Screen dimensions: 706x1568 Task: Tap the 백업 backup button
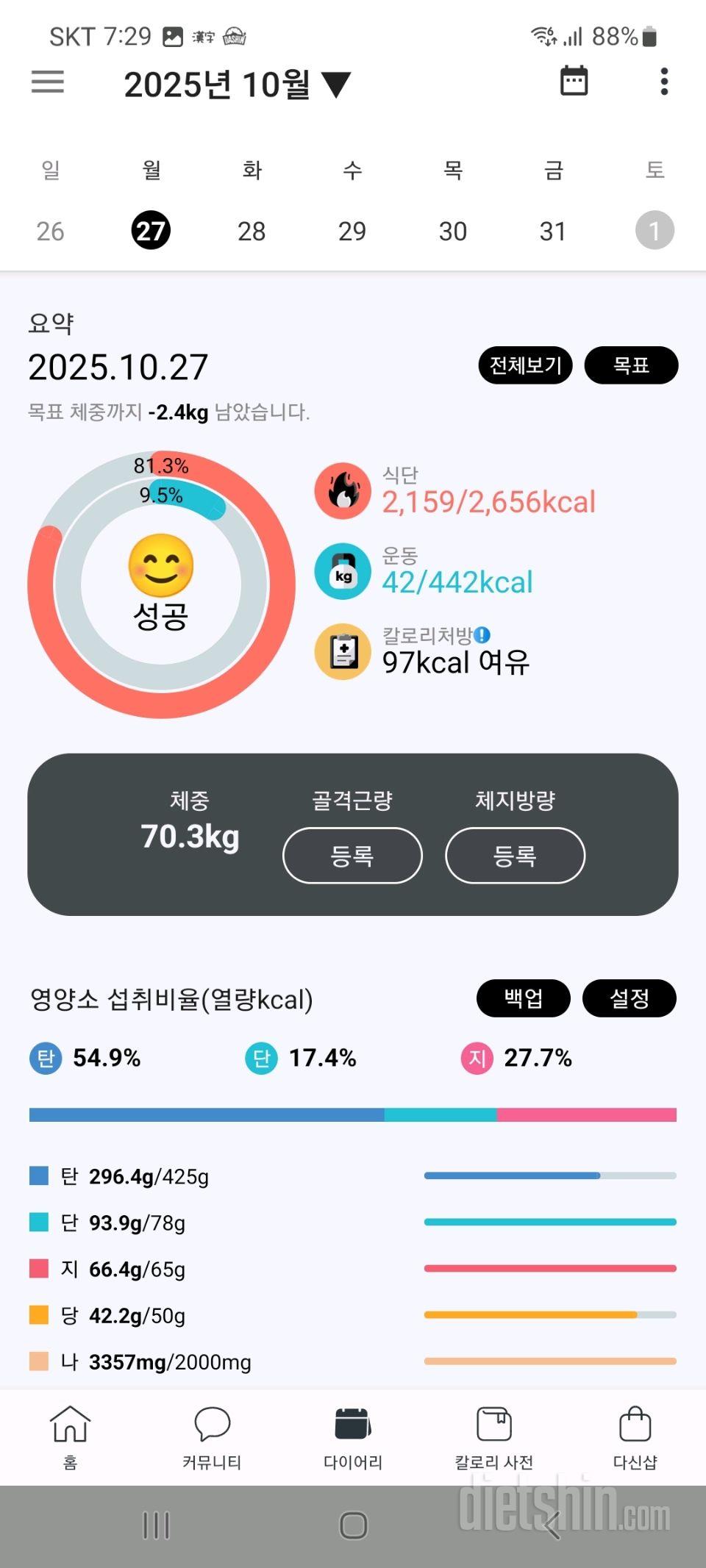click(524, 998)
